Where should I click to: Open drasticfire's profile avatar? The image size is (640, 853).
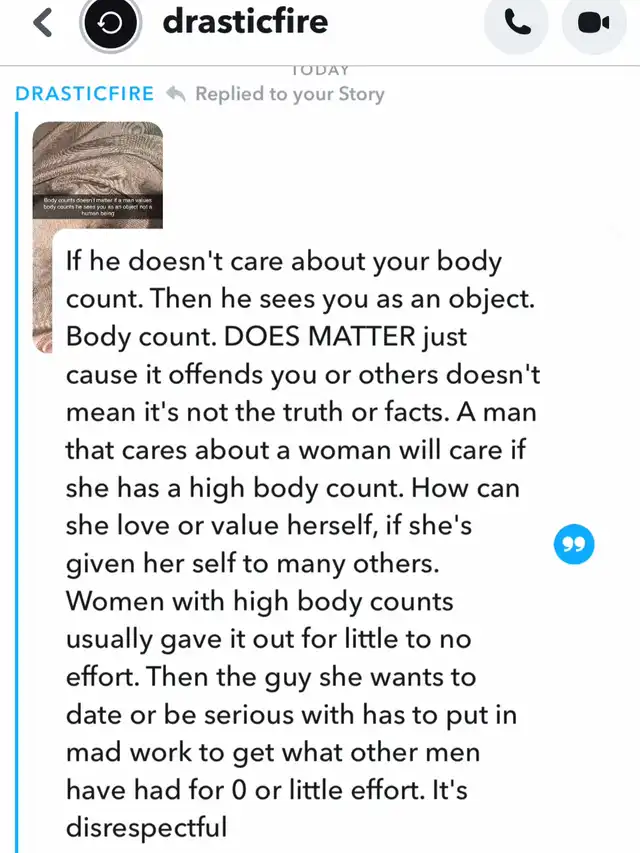(x=111, y=23)
